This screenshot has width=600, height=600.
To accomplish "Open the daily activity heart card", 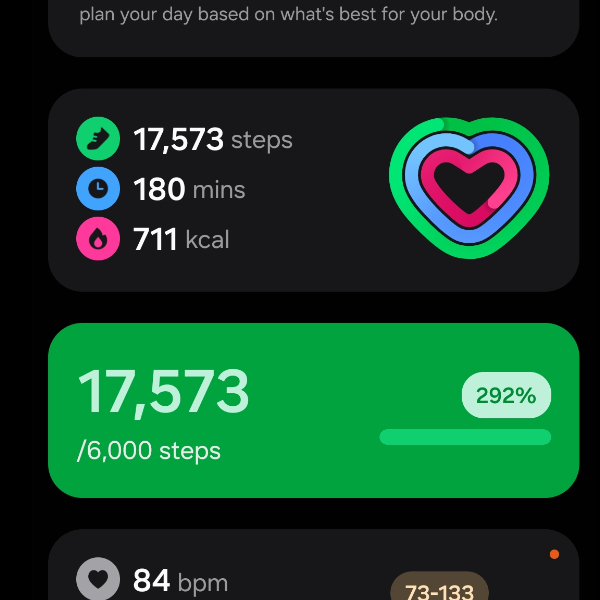I will click(313, 190).
